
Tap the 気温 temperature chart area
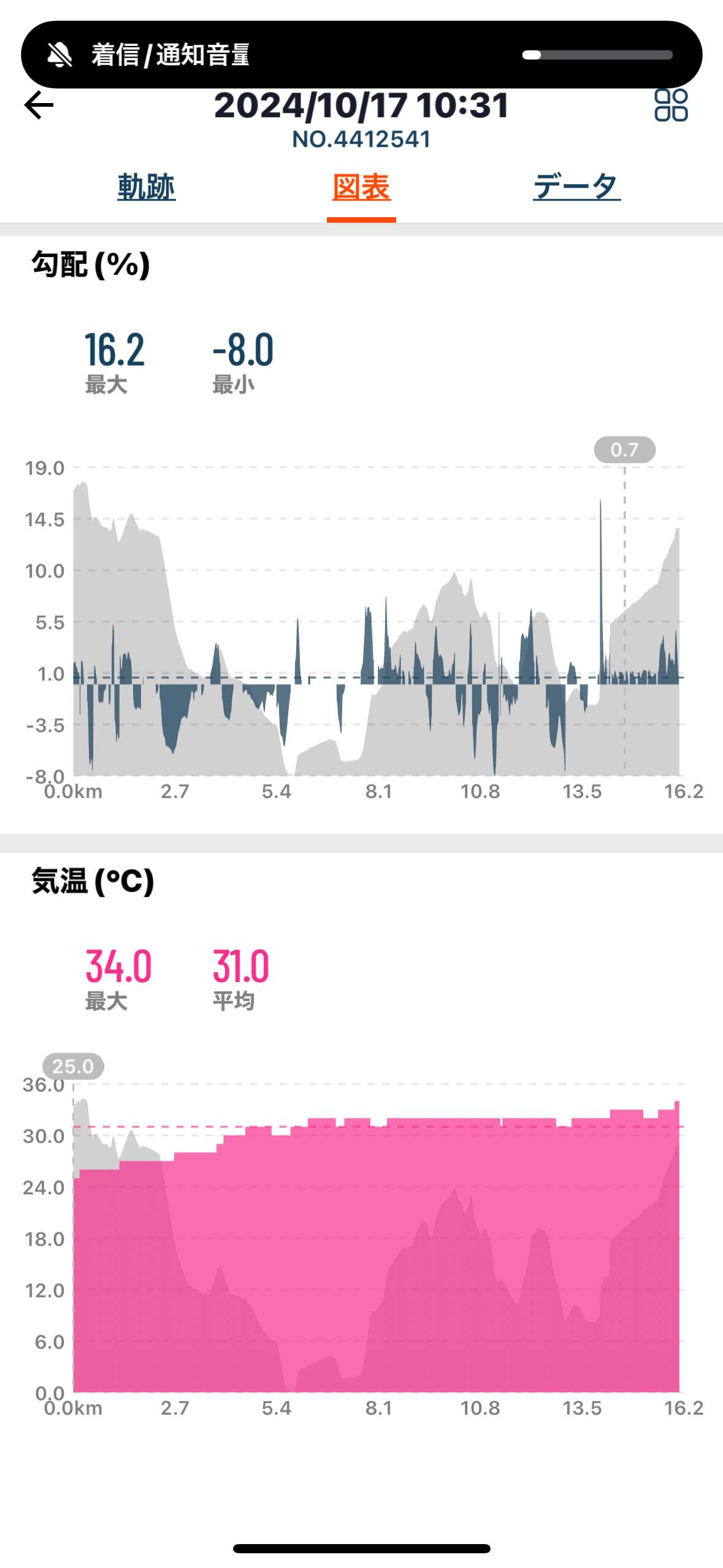coord(377,1239)
